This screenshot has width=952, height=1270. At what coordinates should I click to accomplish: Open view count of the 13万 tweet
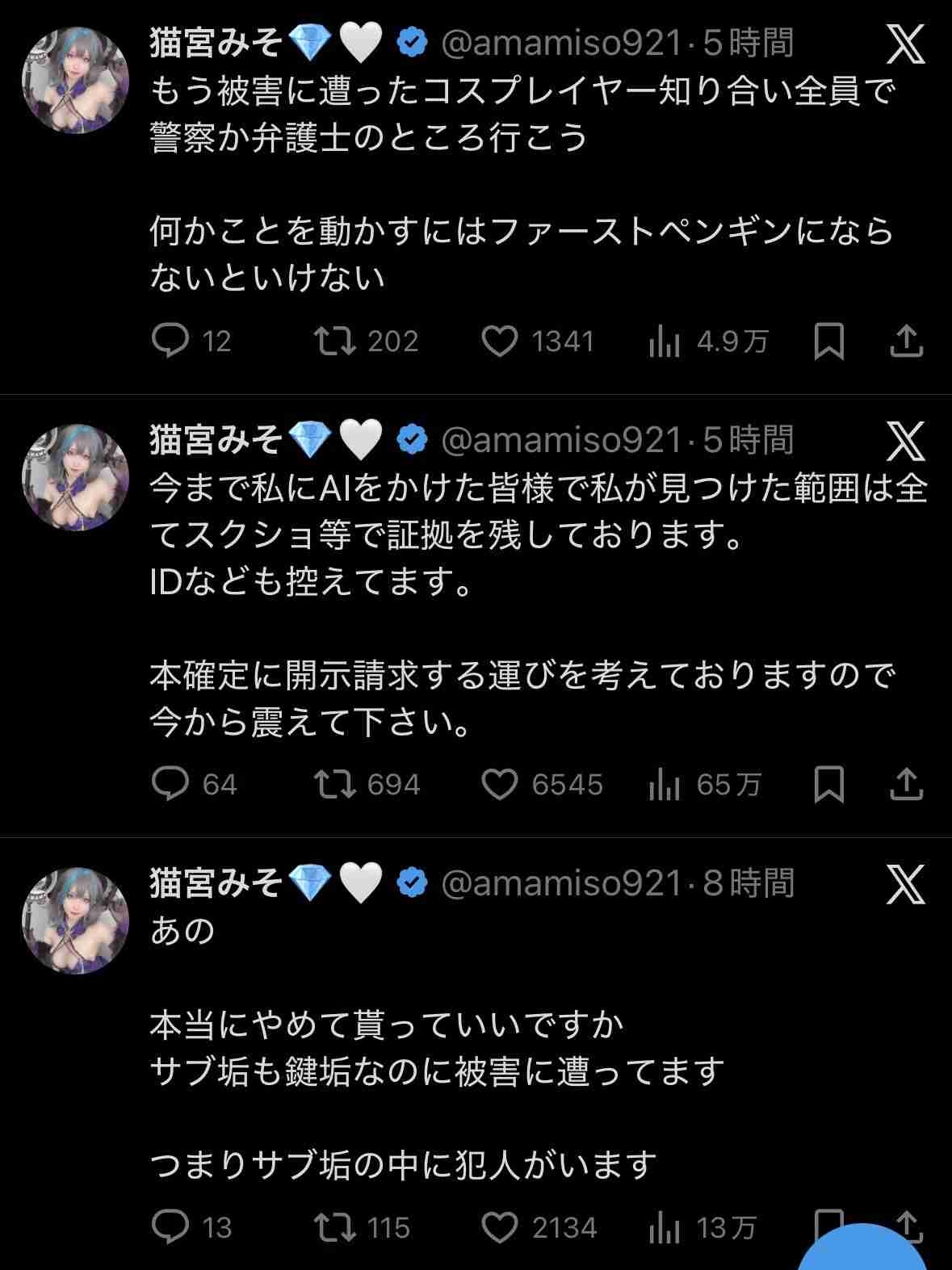point(664,1229)
